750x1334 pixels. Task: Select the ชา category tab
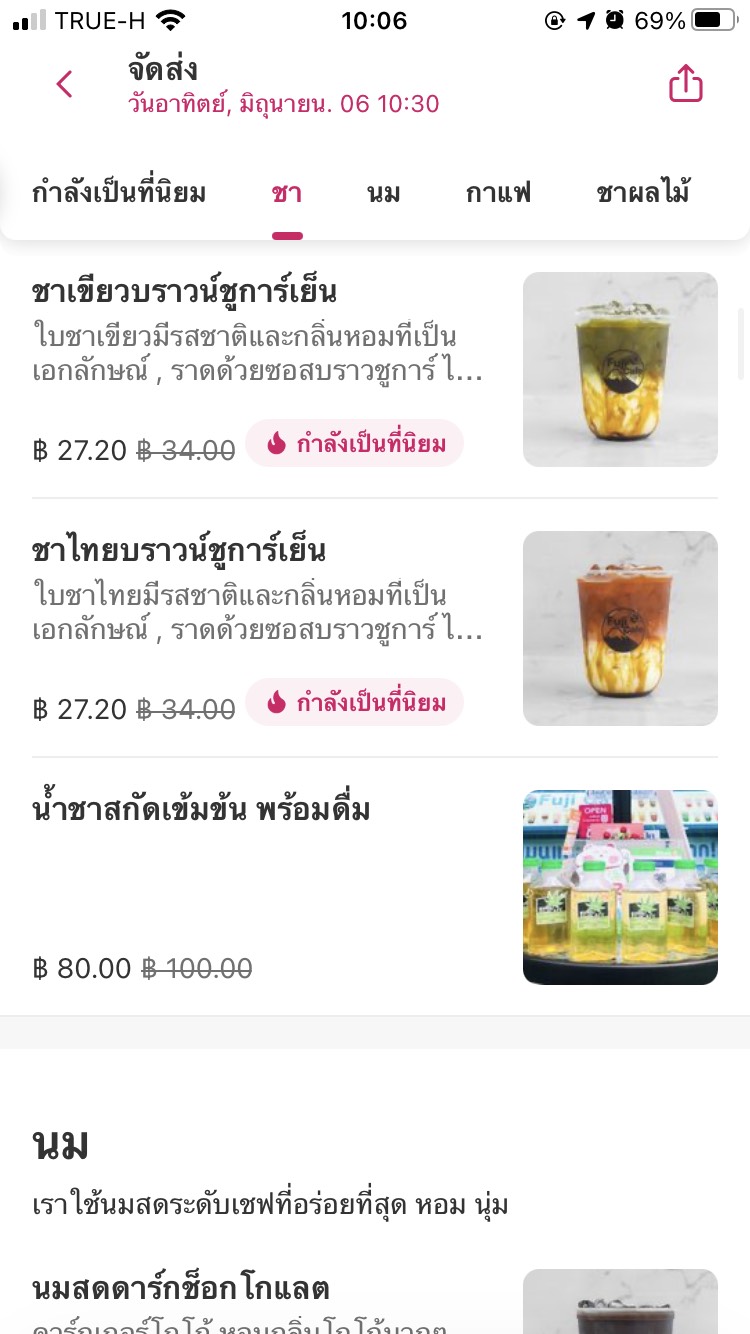tap(287, 193)
